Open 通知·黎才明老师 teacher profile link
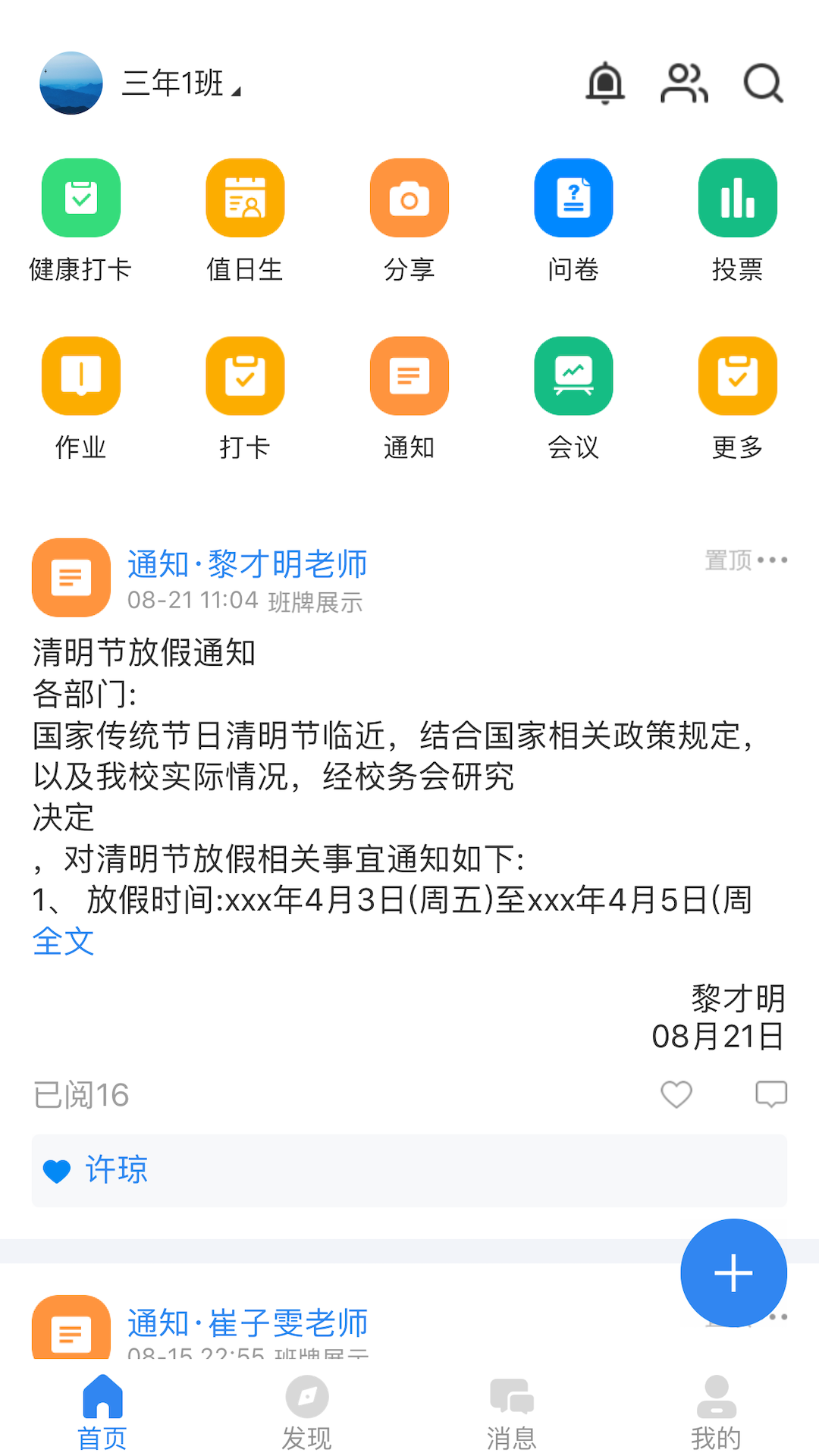The width and height of the screenshot is (819, 1456). pyautogui.click(x=248, y=564)
